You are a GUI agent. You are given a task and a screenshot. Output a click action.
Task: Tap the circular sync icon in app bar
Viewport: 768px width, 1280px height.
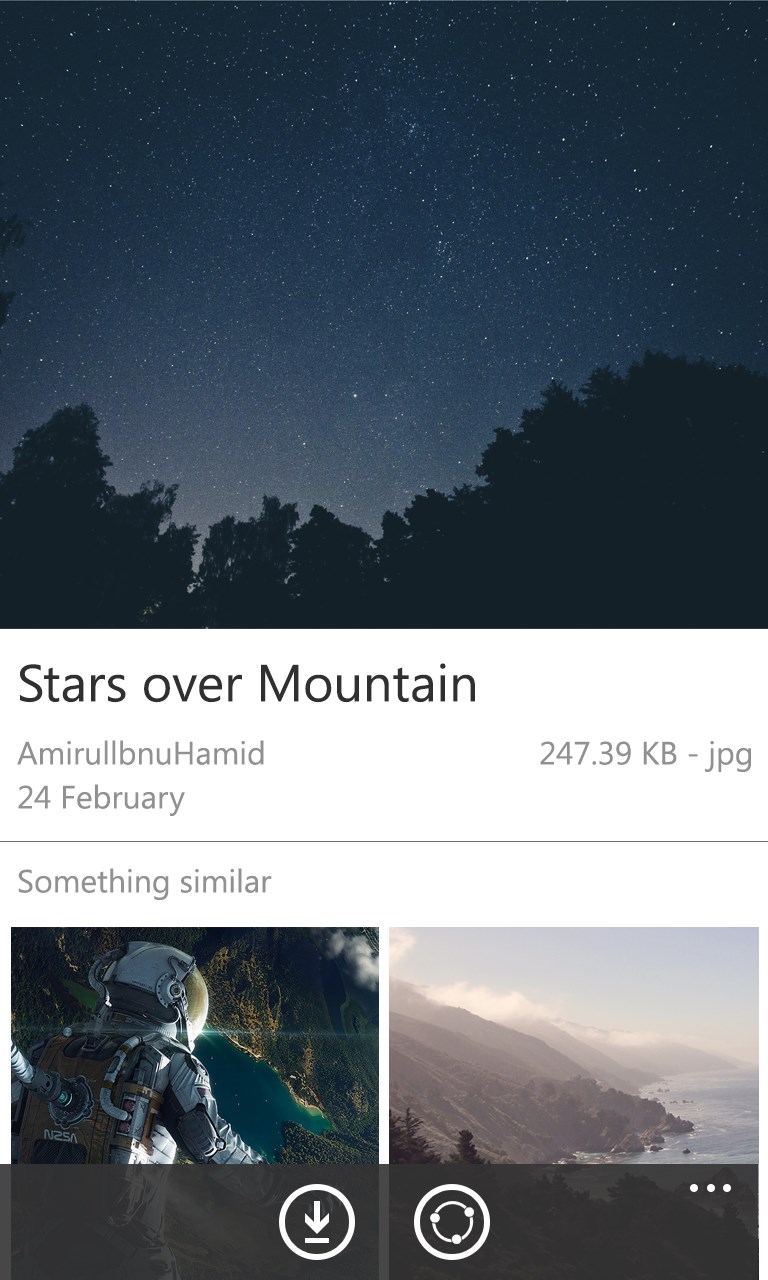click(x=451, y=1221)
